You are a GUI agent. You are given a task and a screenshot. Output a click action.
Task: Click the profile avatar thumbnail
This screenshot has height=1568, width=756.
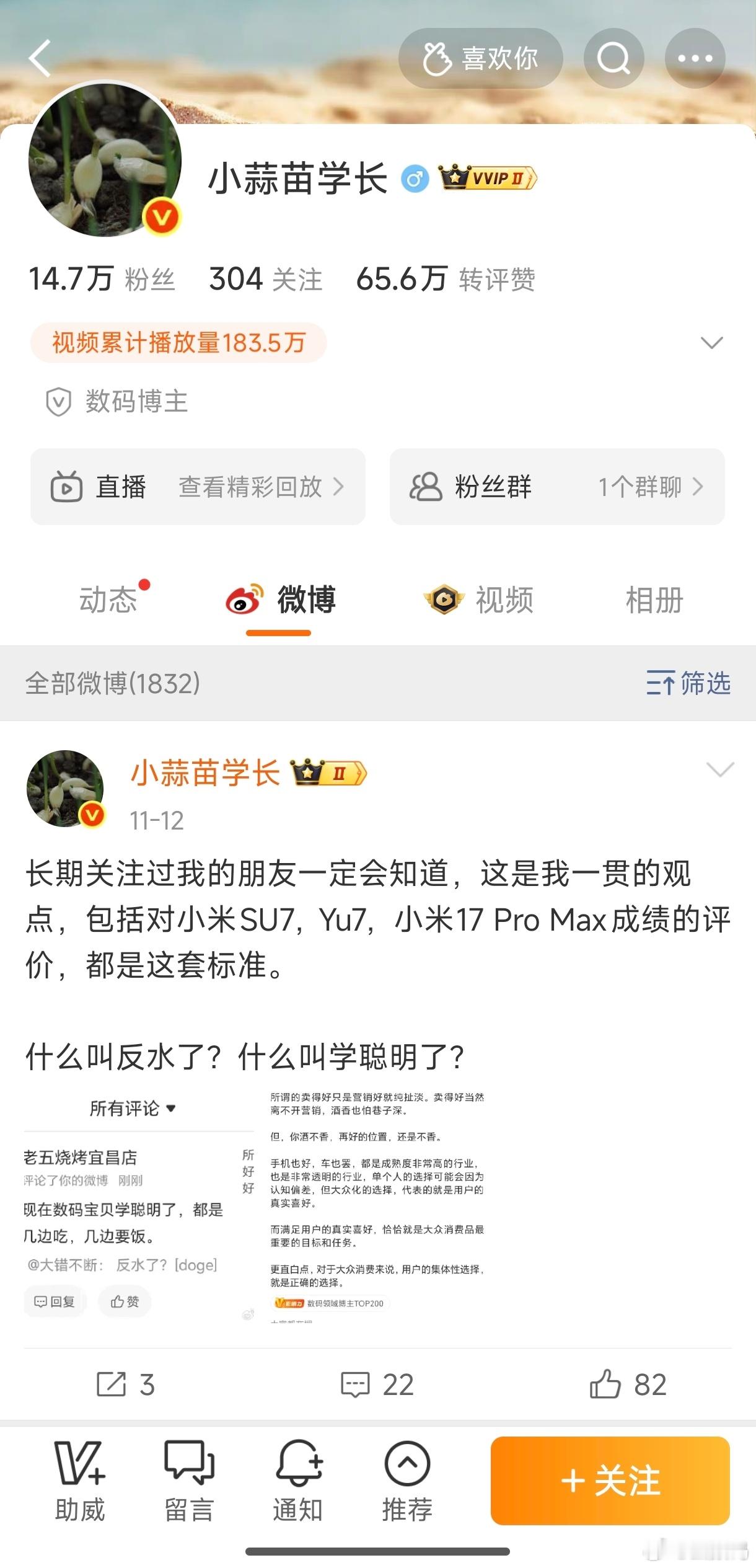click(105, 162)
